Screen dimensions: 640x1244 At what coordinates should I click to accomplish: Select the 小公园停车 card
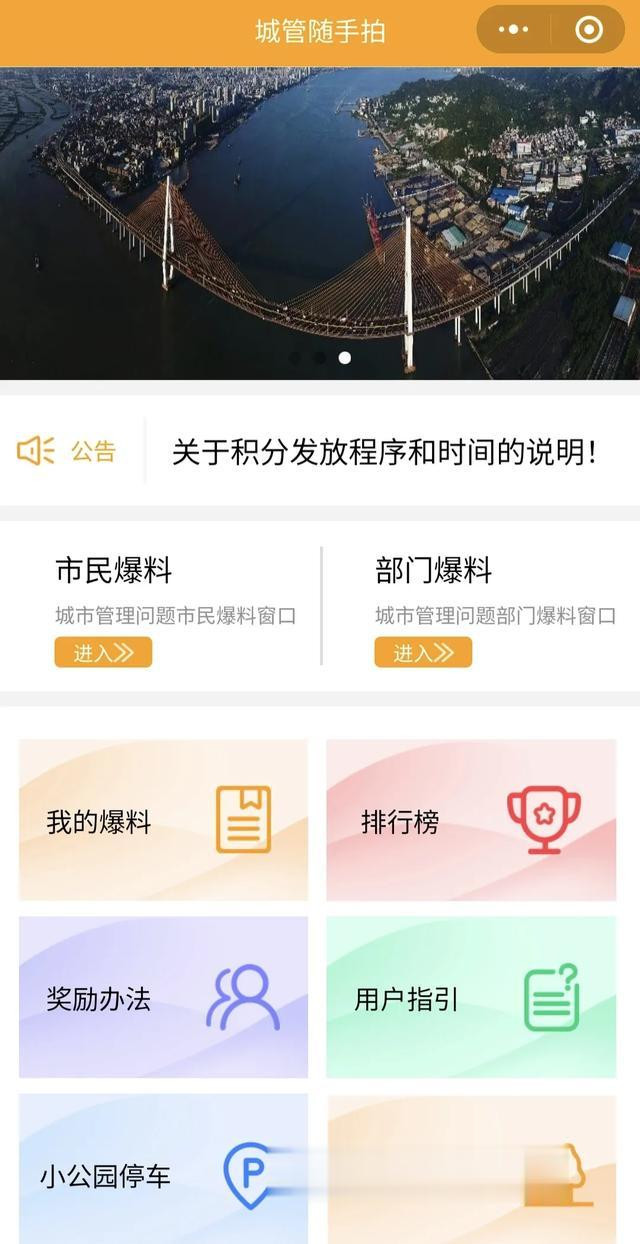tap(163, 1170)
